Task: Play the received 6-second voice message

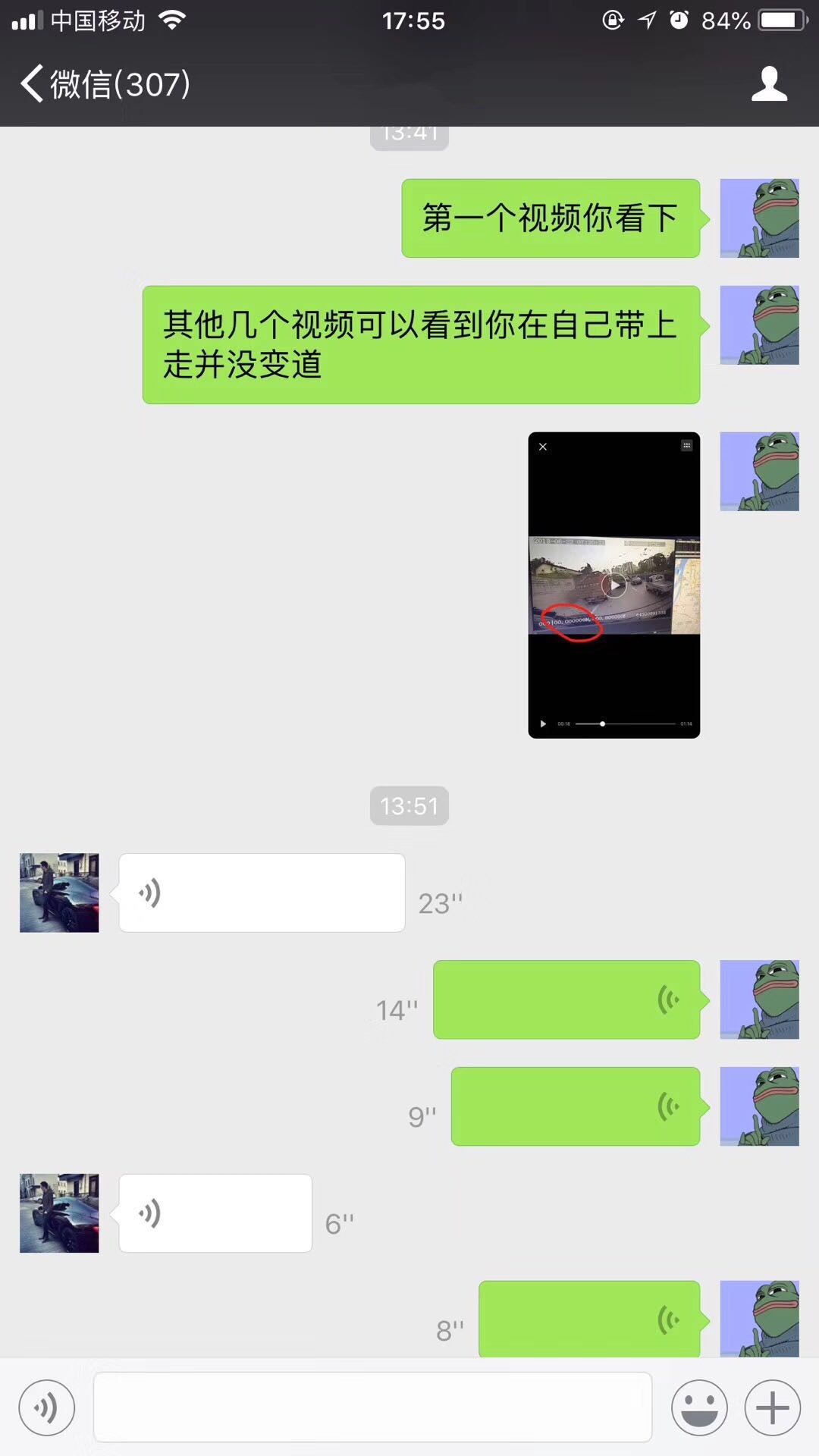Action: click(215, 1213)
